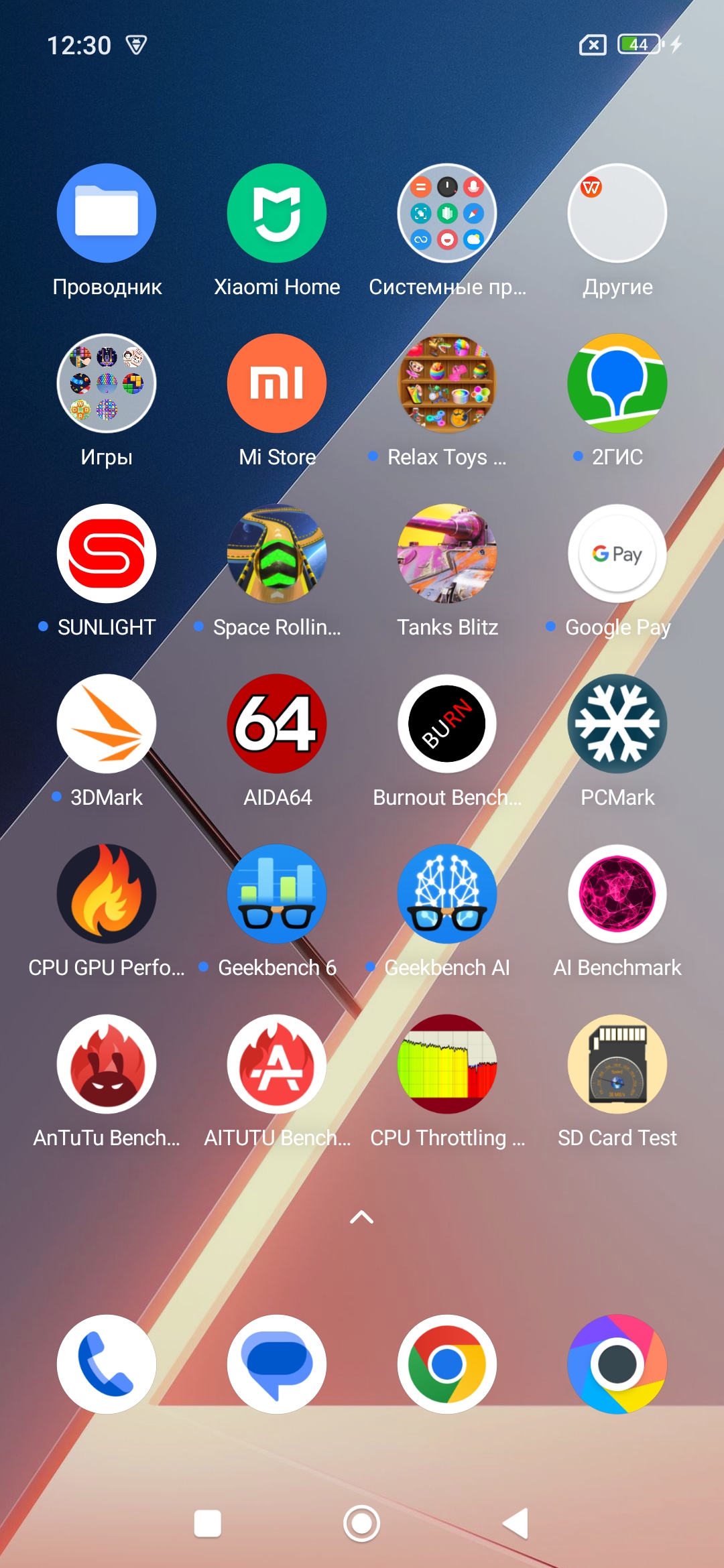
Task: Tap the recent apps square button
Action: (x=208, y=1524)
